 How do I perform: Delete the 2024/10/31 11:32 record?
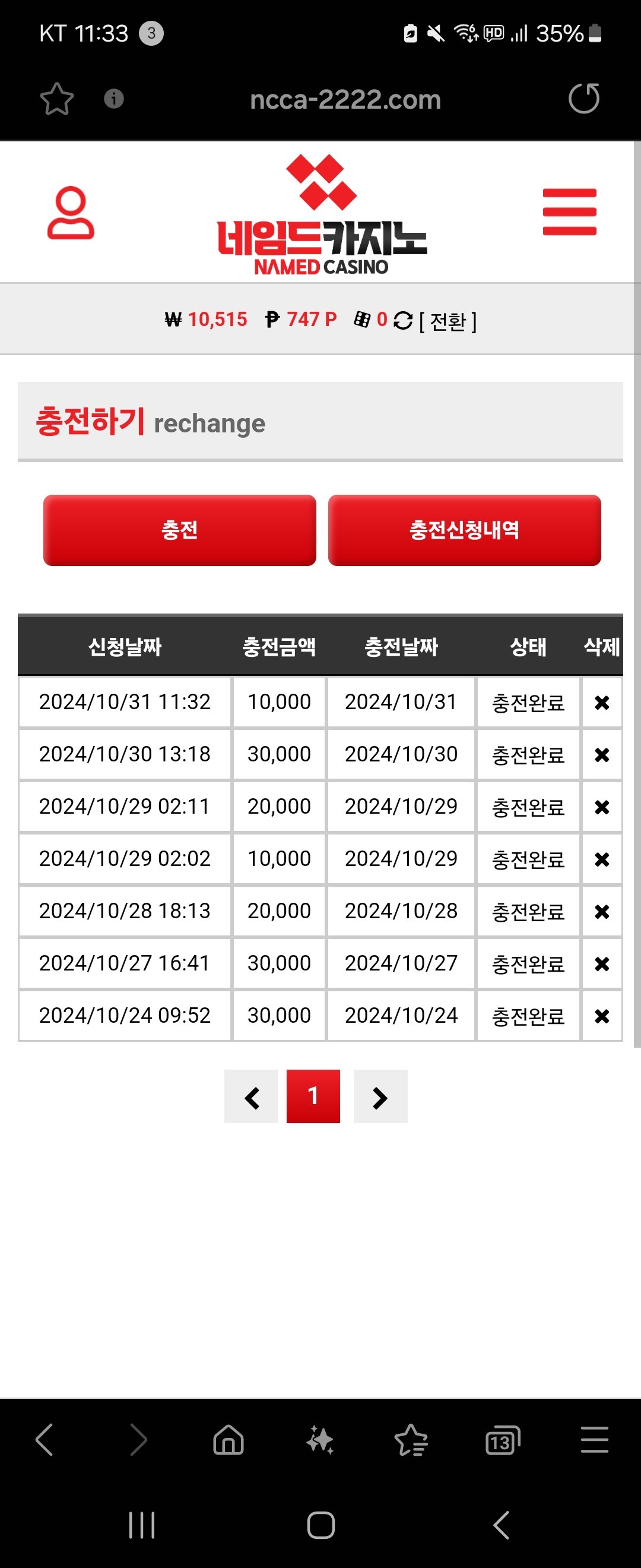[601, 703]
